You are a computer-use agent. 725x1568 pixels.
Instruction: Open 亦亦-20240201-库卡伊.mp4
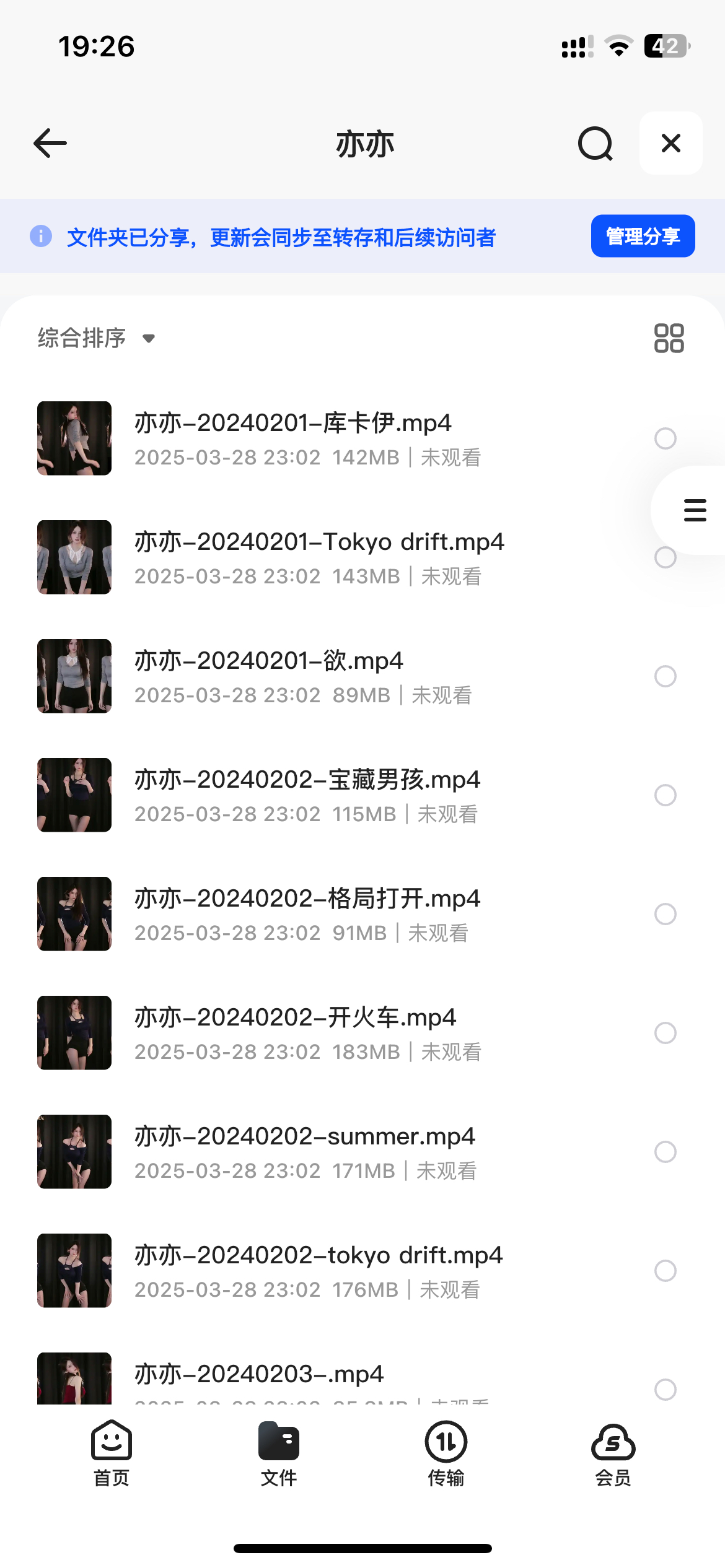[x=292, y=424]
